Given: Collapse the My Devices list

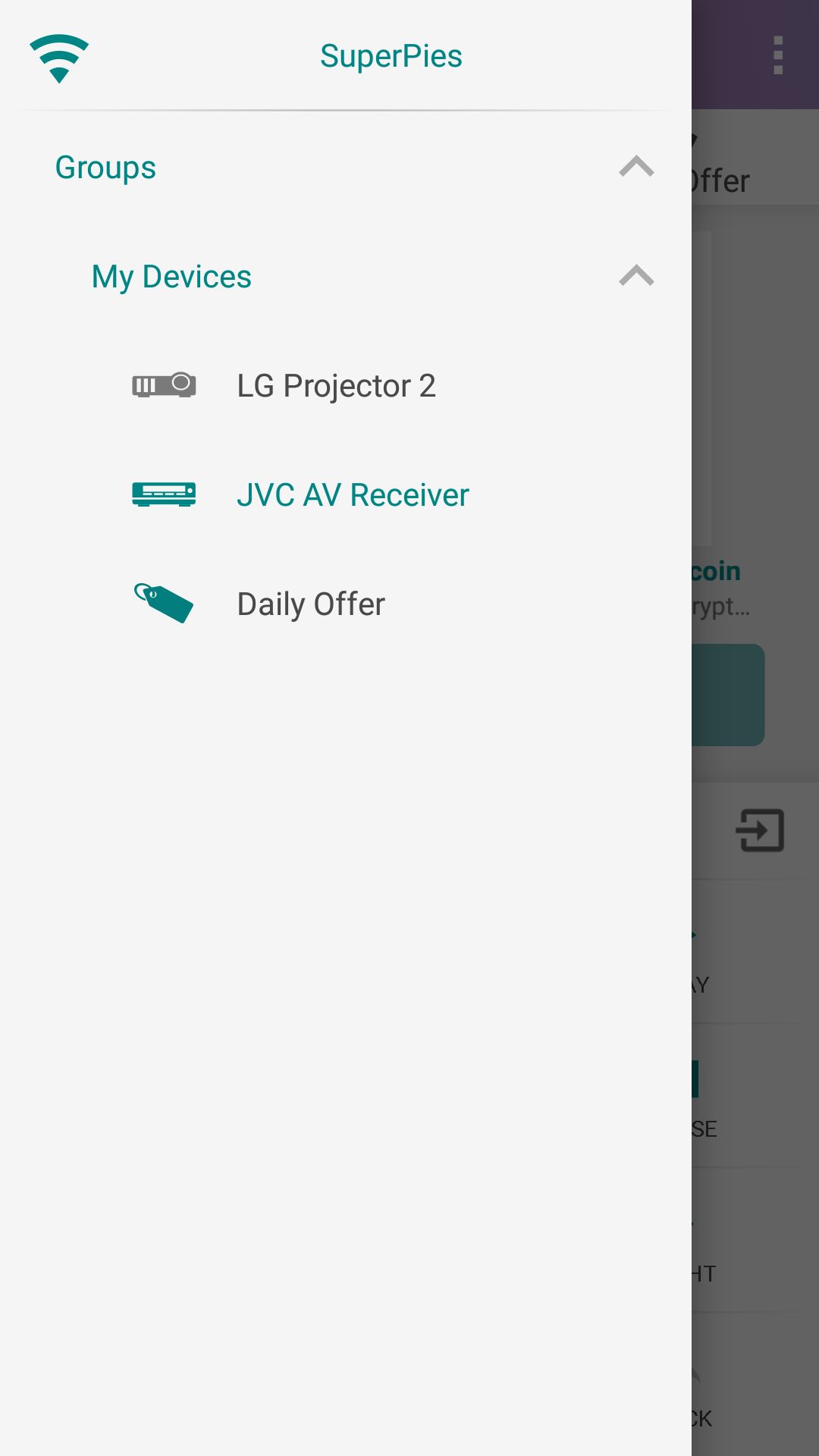Looking at the screenshot, I should tap(636, 276).
